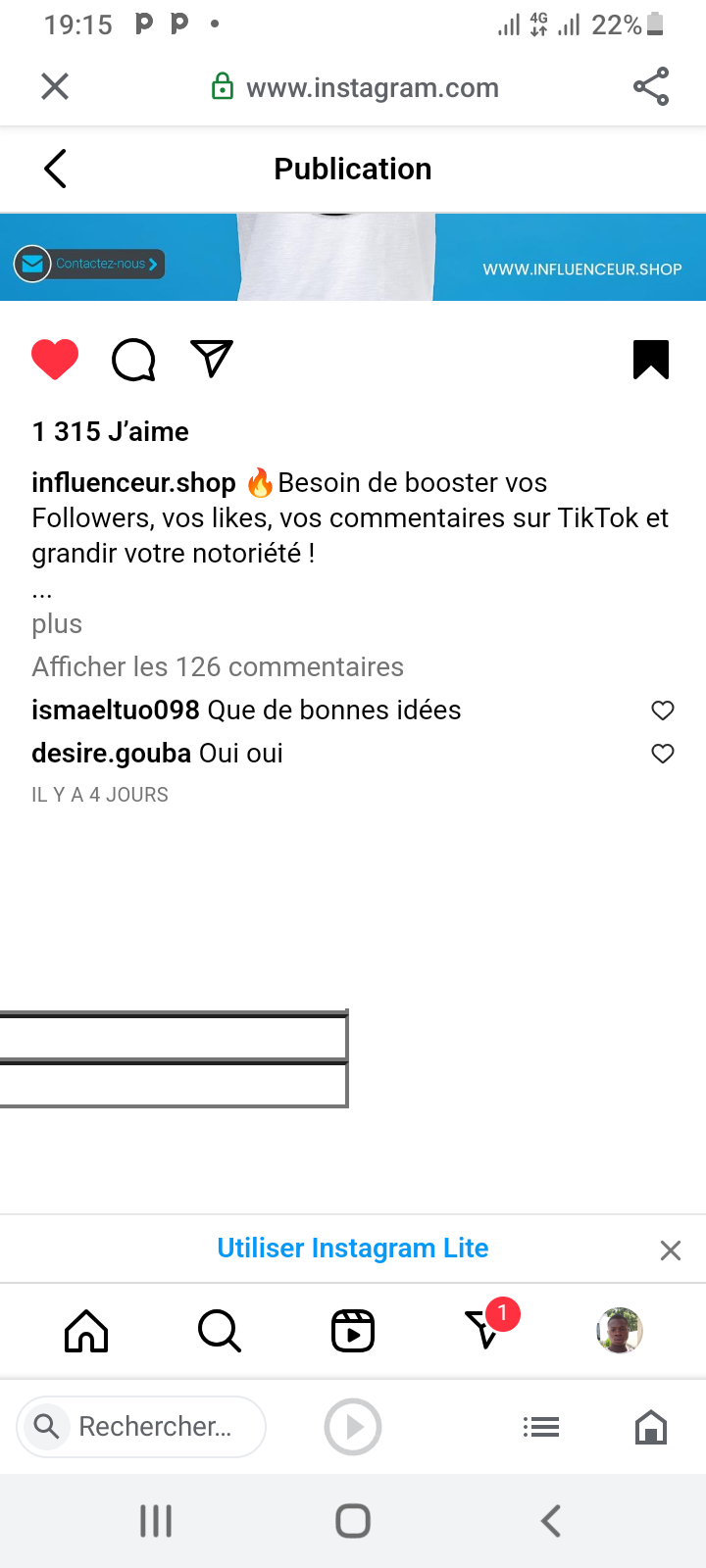
Task: Unlike the influenceur.shop post
Action: point(55,359)
